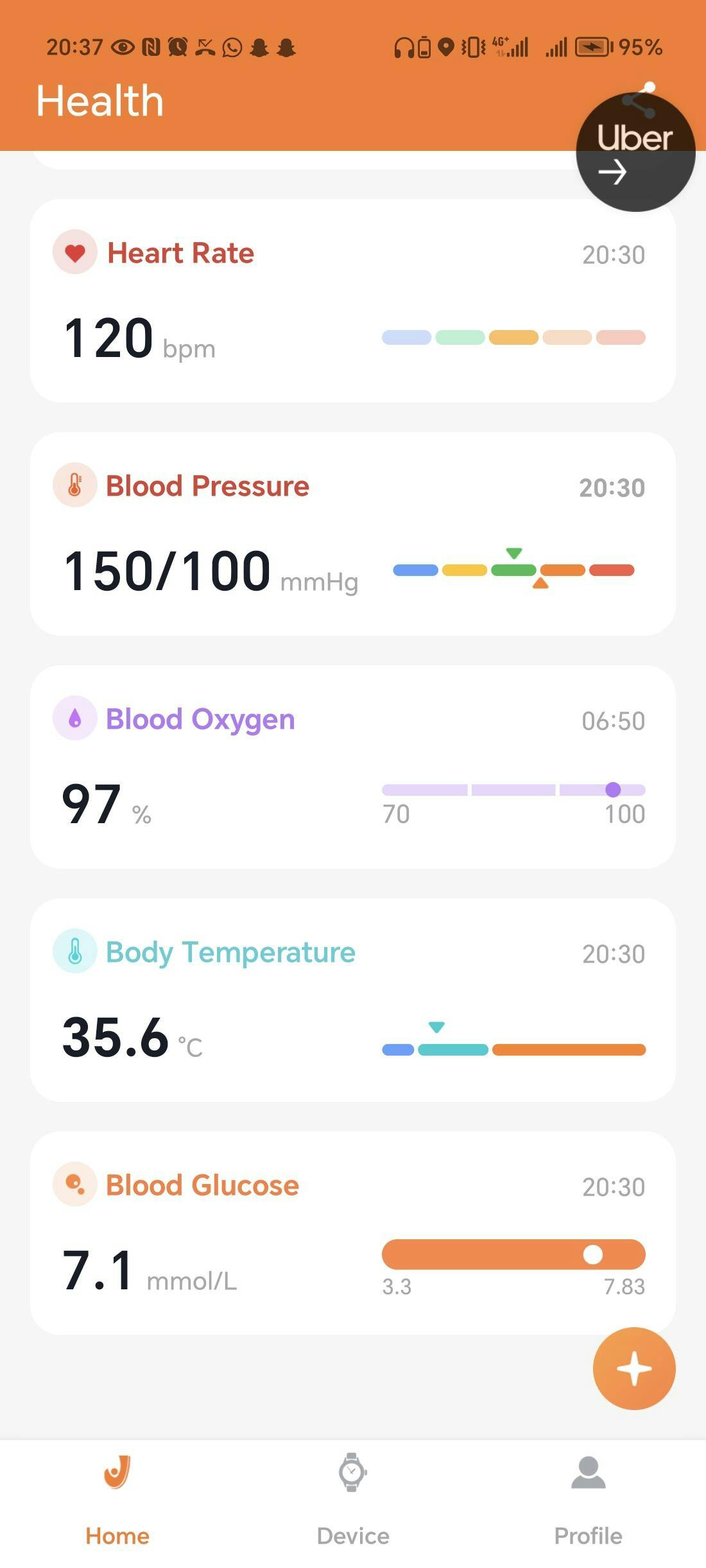Viewport: 706px width, 1568px height.
Task: Open the Uber floating bubble
Action: coord(635,153)
